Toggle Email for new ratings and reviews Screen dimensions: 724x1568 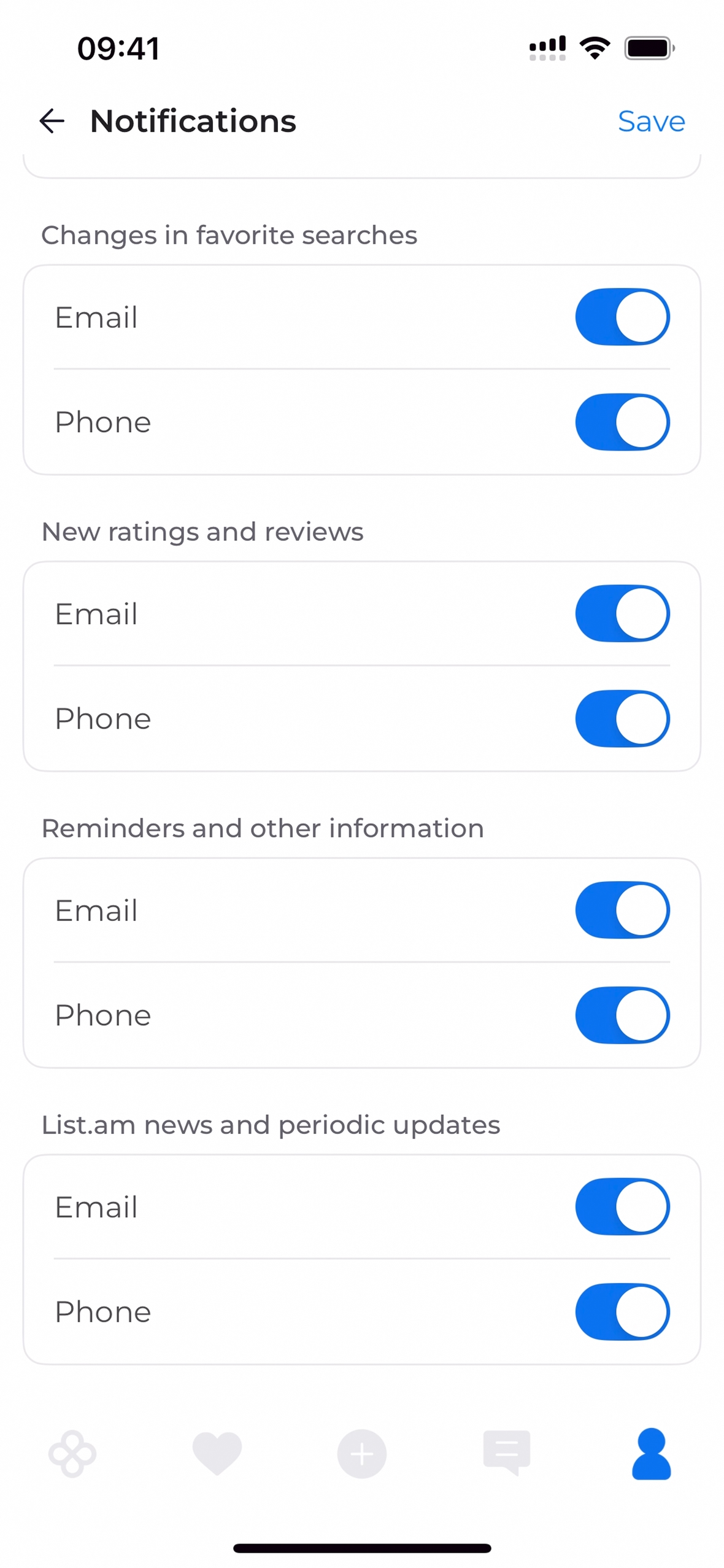pyautogui.click(x=622, y=613)
